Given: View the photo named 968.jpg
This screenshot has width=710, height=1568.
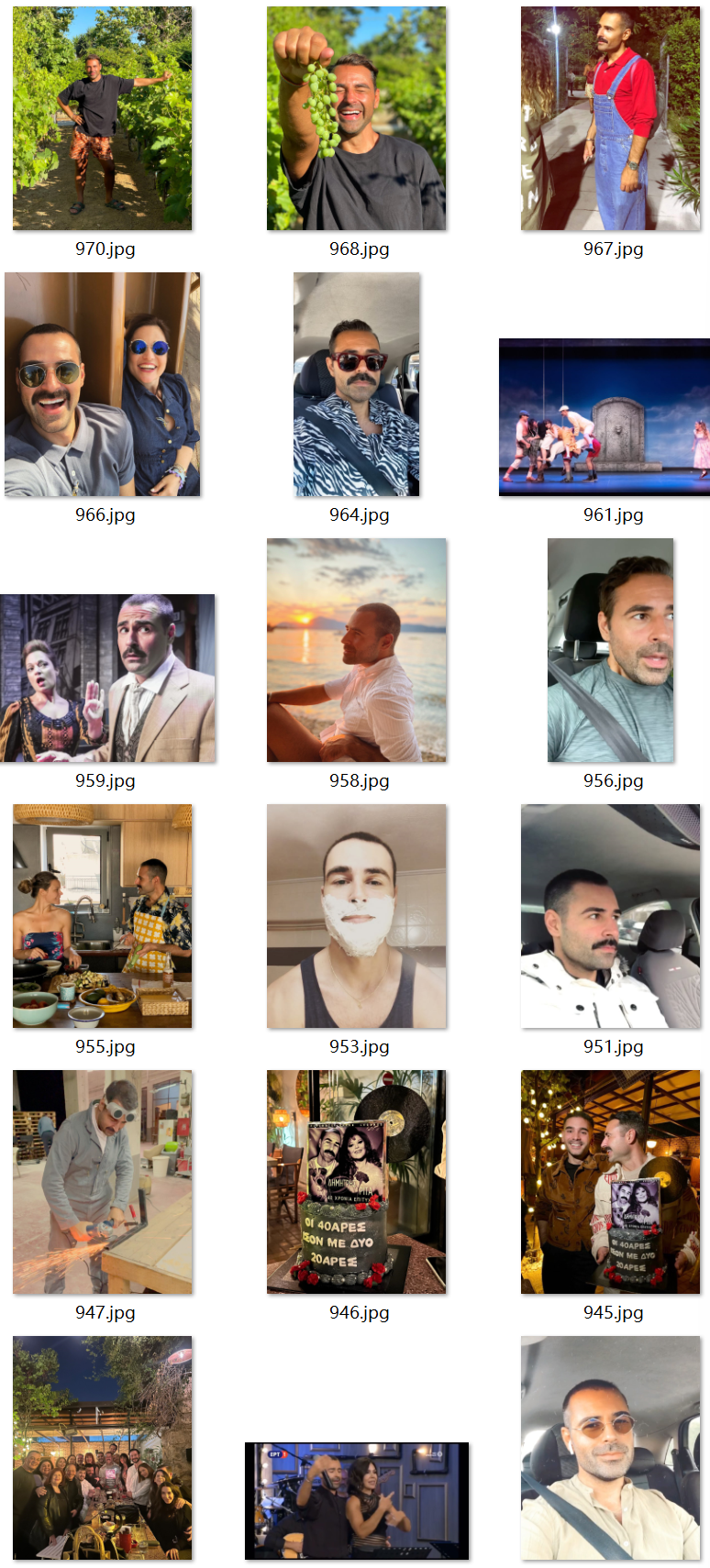Looking at the screenshot, I should (x=357, y=118).
